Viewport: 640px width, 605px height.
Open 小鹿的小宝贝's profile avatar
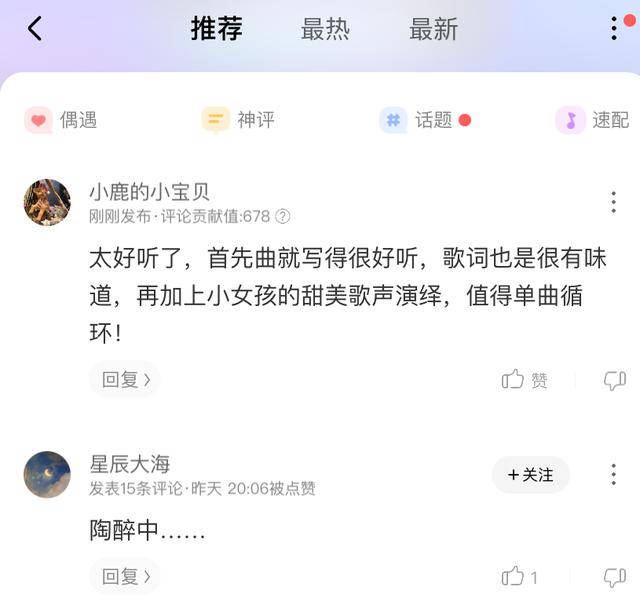point(47,202)
